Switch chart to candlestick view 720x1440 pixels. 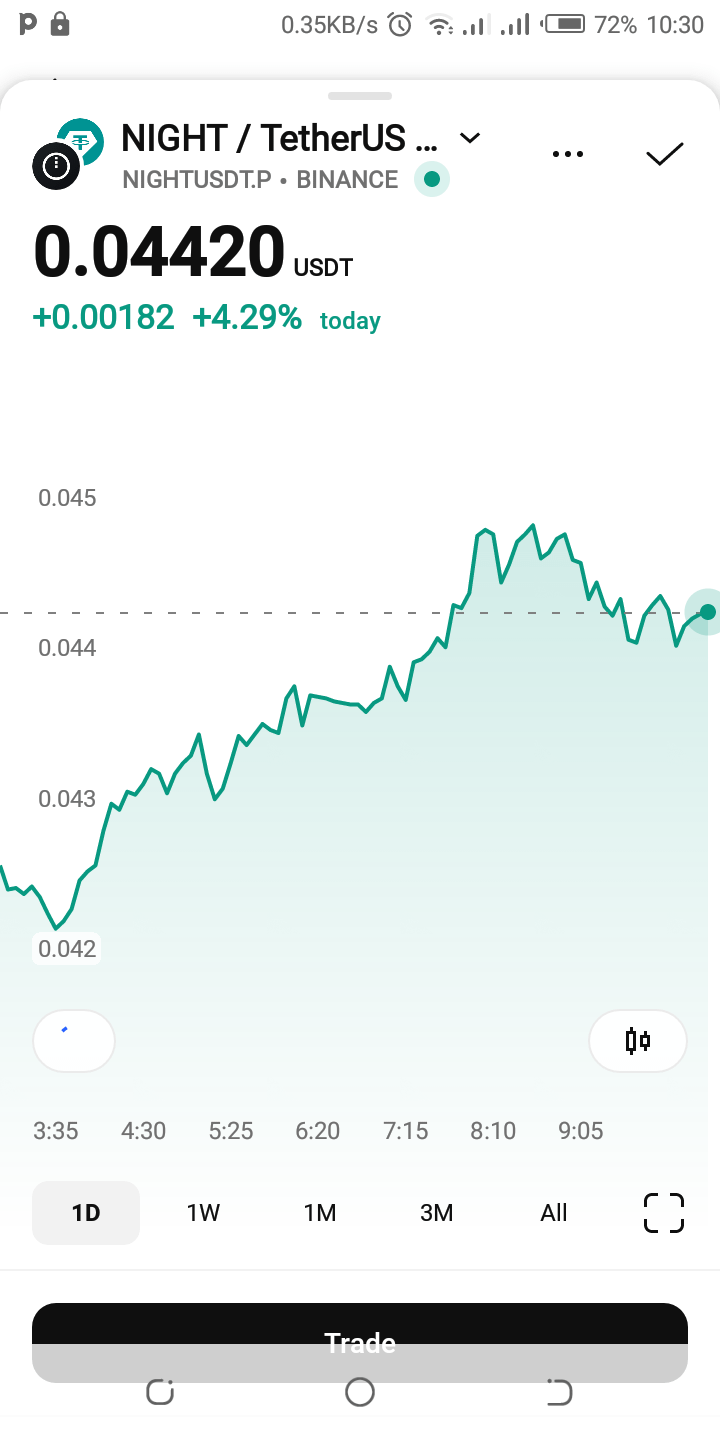[638, 1041]
